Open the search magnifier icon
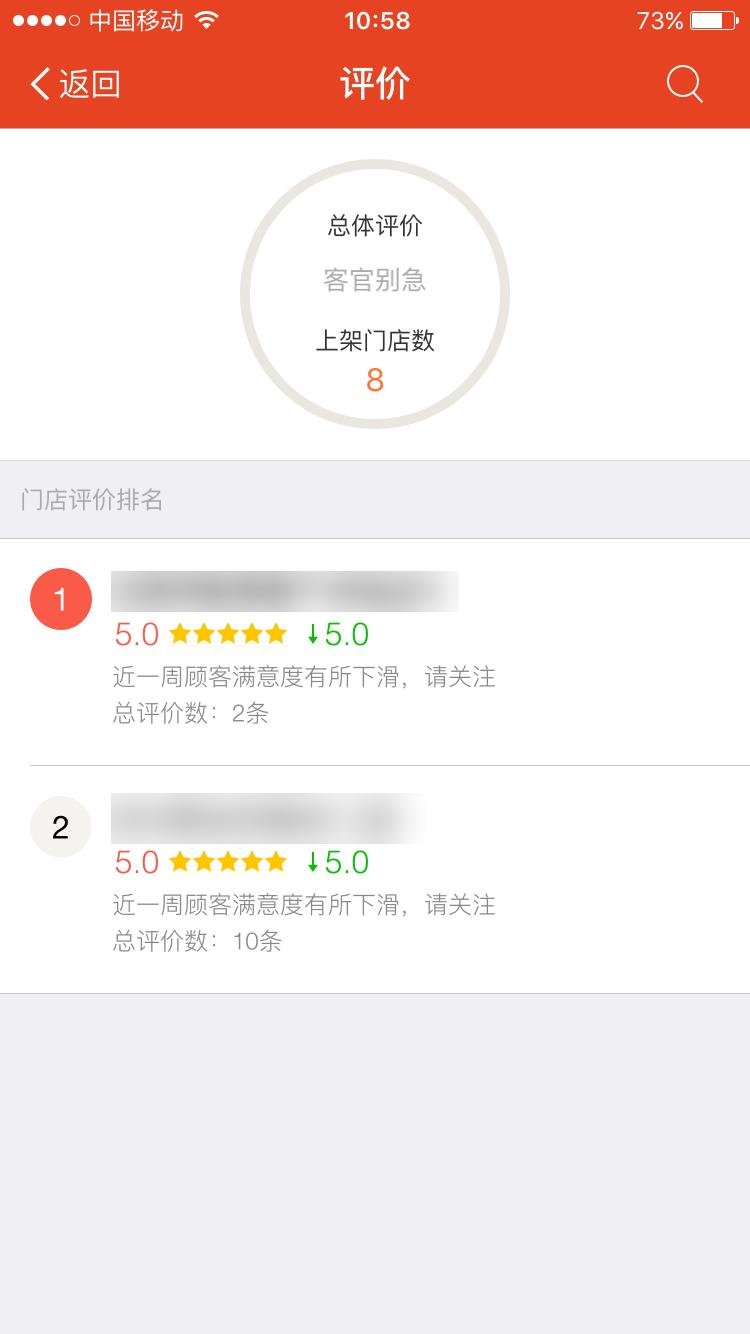 (685, 84)
